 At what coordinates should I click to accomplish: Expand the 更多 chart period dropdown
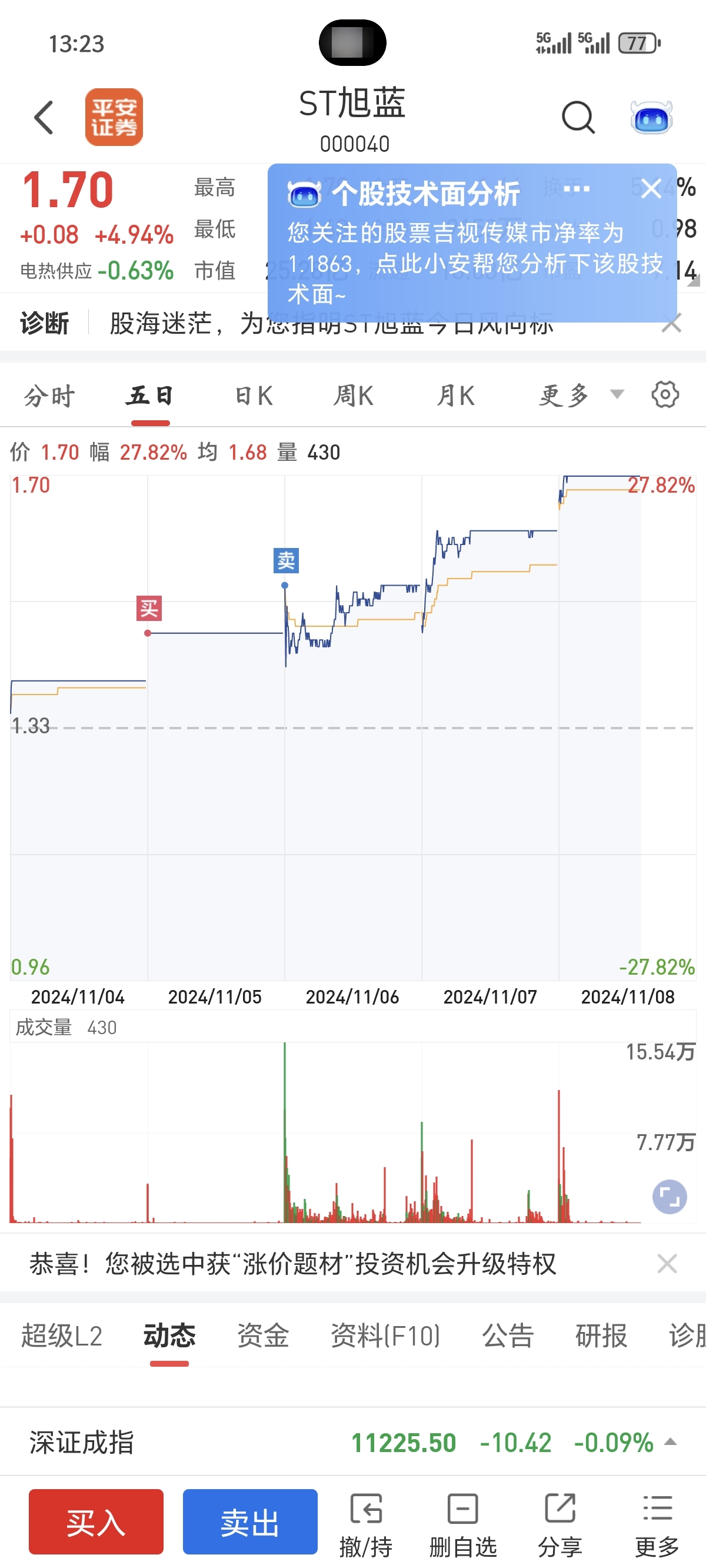(581, 396)
